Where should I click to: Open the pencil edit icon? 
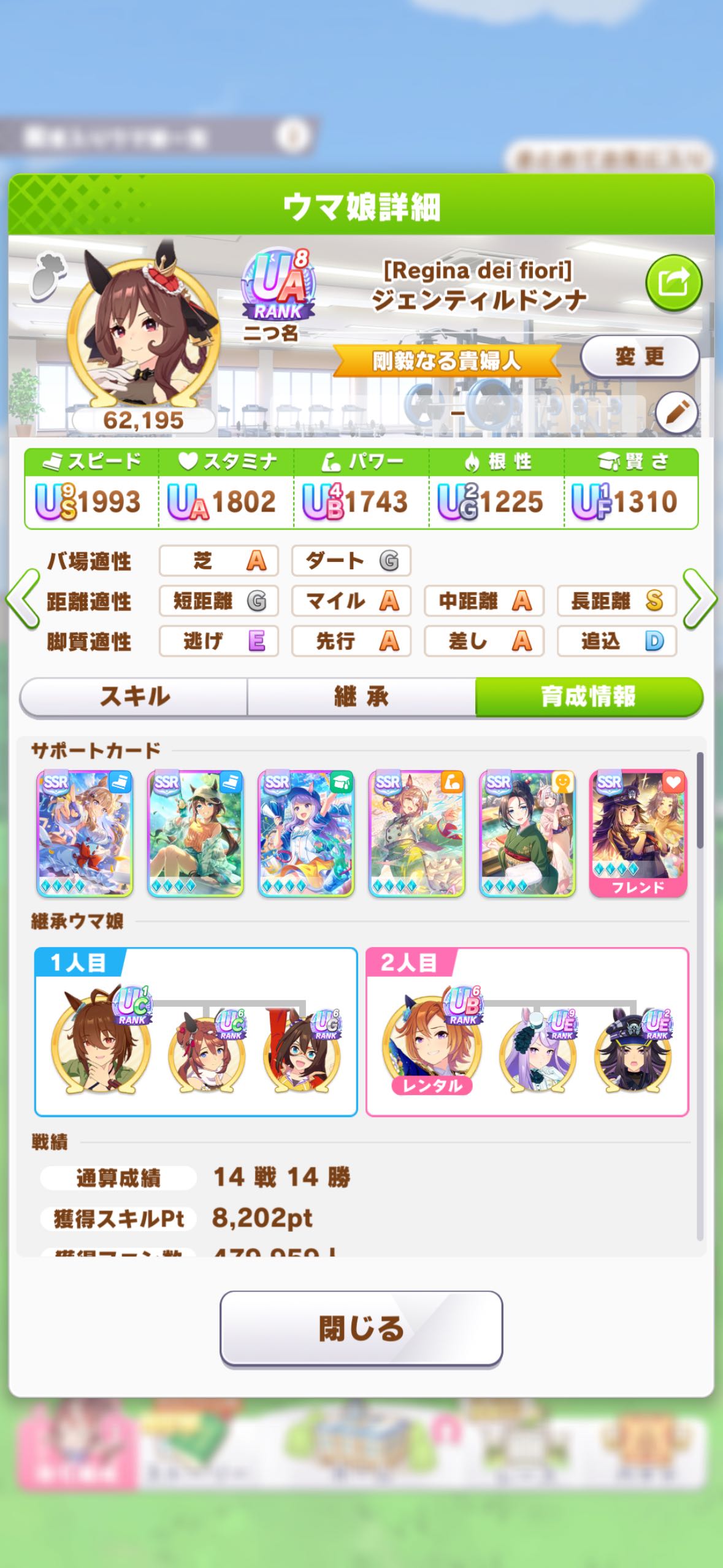(x=676, y=413)
